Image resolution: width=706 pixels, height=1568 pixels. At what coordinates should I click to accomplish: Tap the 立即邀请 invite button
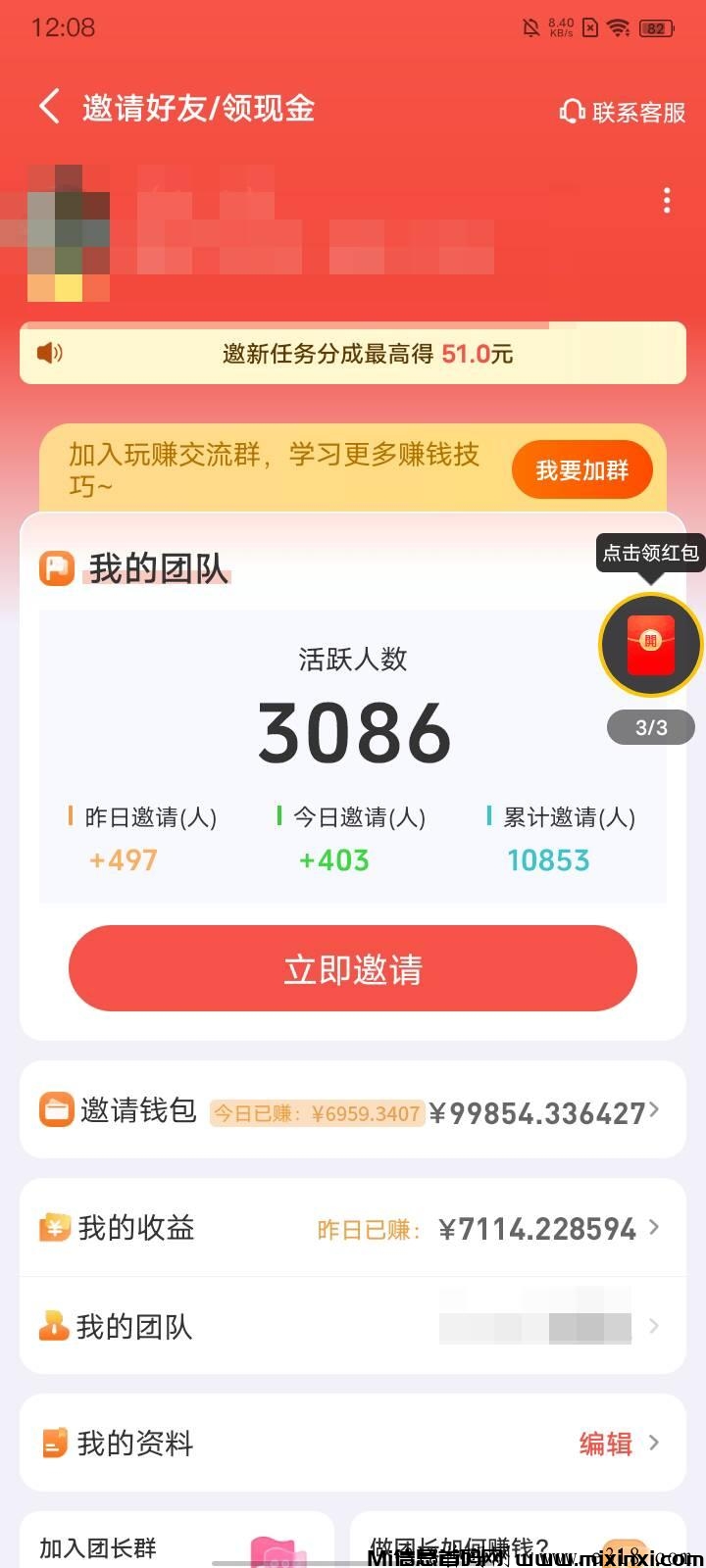point(353,968)
